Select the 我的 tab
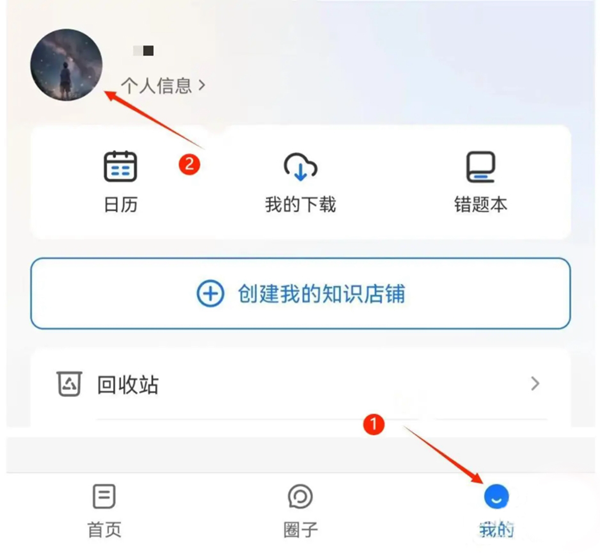 (496, 510)
